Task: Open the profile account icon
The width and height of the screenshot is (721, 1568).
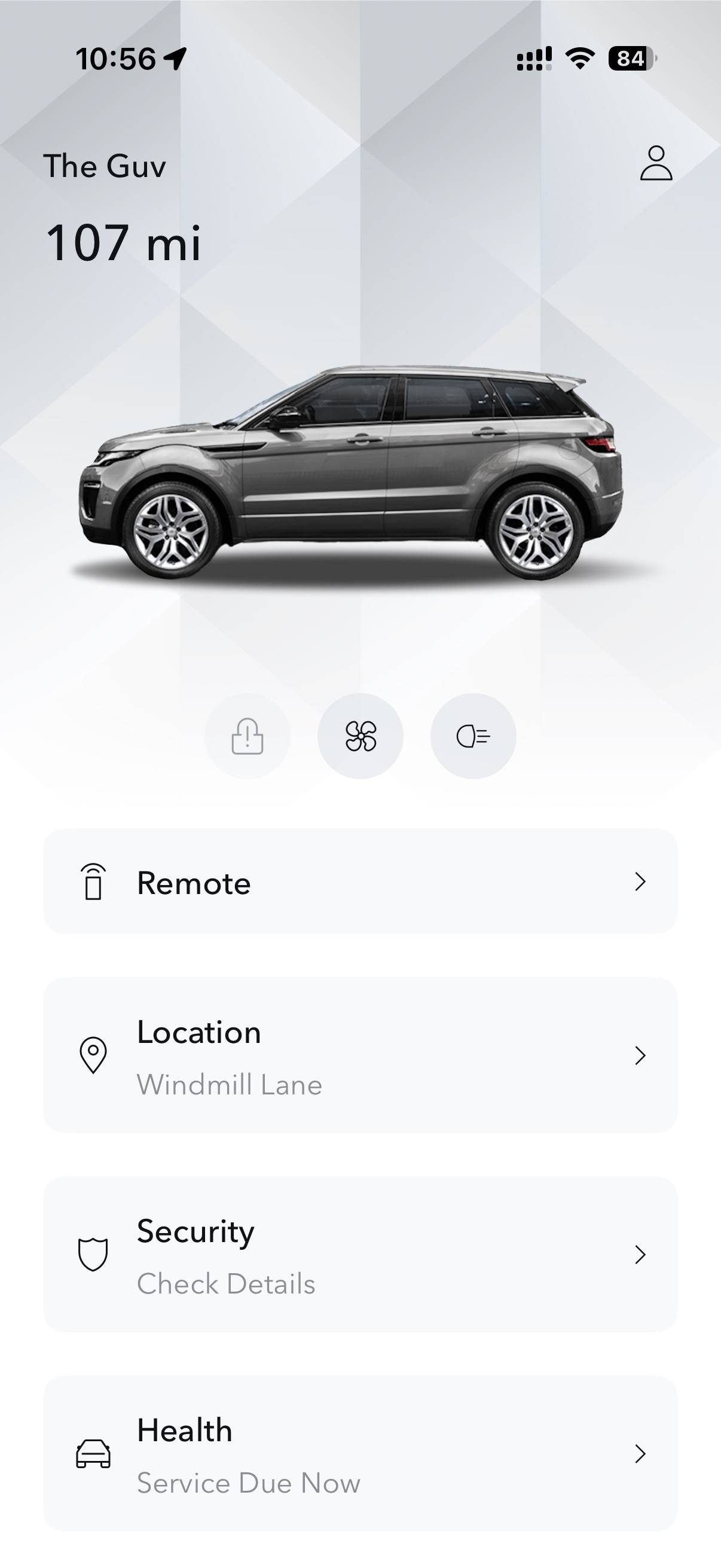Action: (x=658, y=163)
